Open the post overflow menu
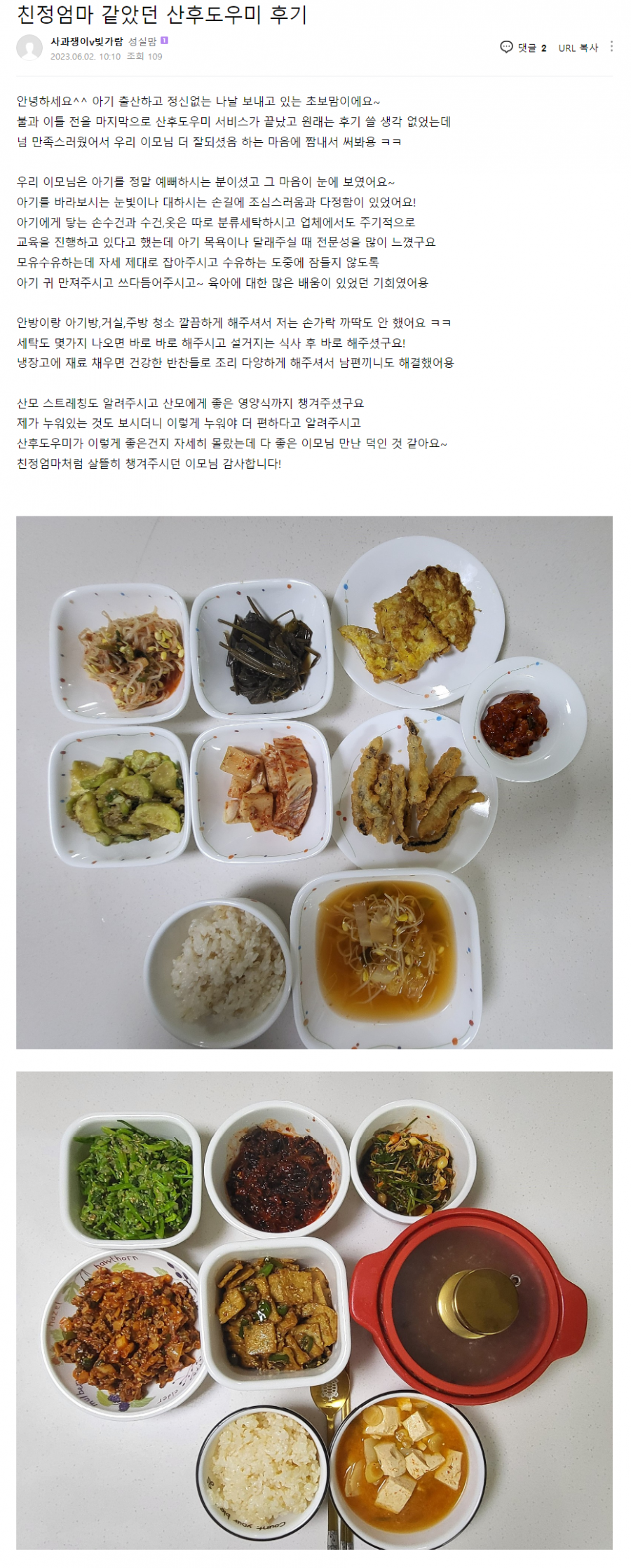The image size is (631, 1568). (611, 46)
